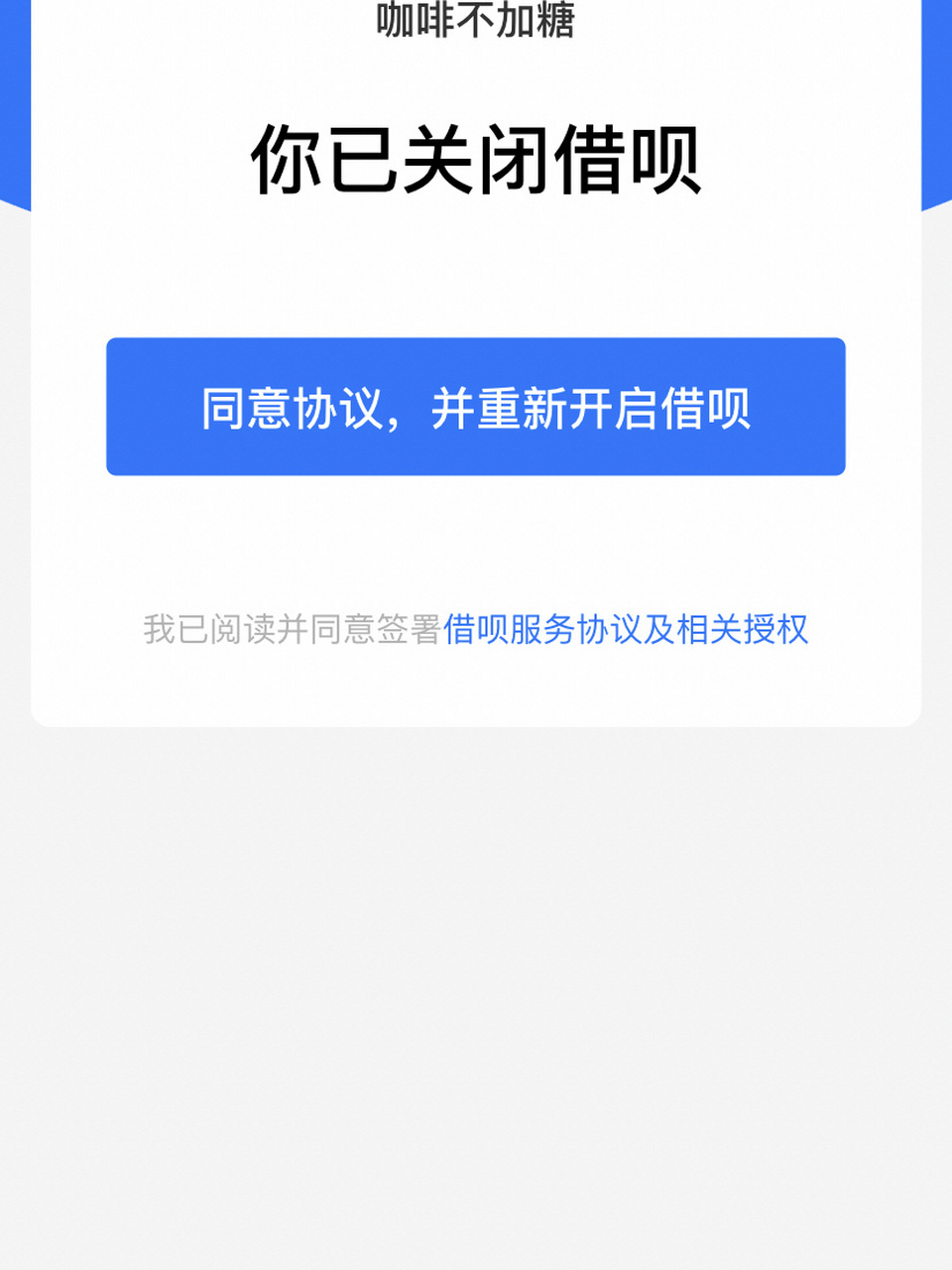The image size is (952, 1270).
Task: Click the 咖啡不加糖 title at the top
Action: point(476,20)
